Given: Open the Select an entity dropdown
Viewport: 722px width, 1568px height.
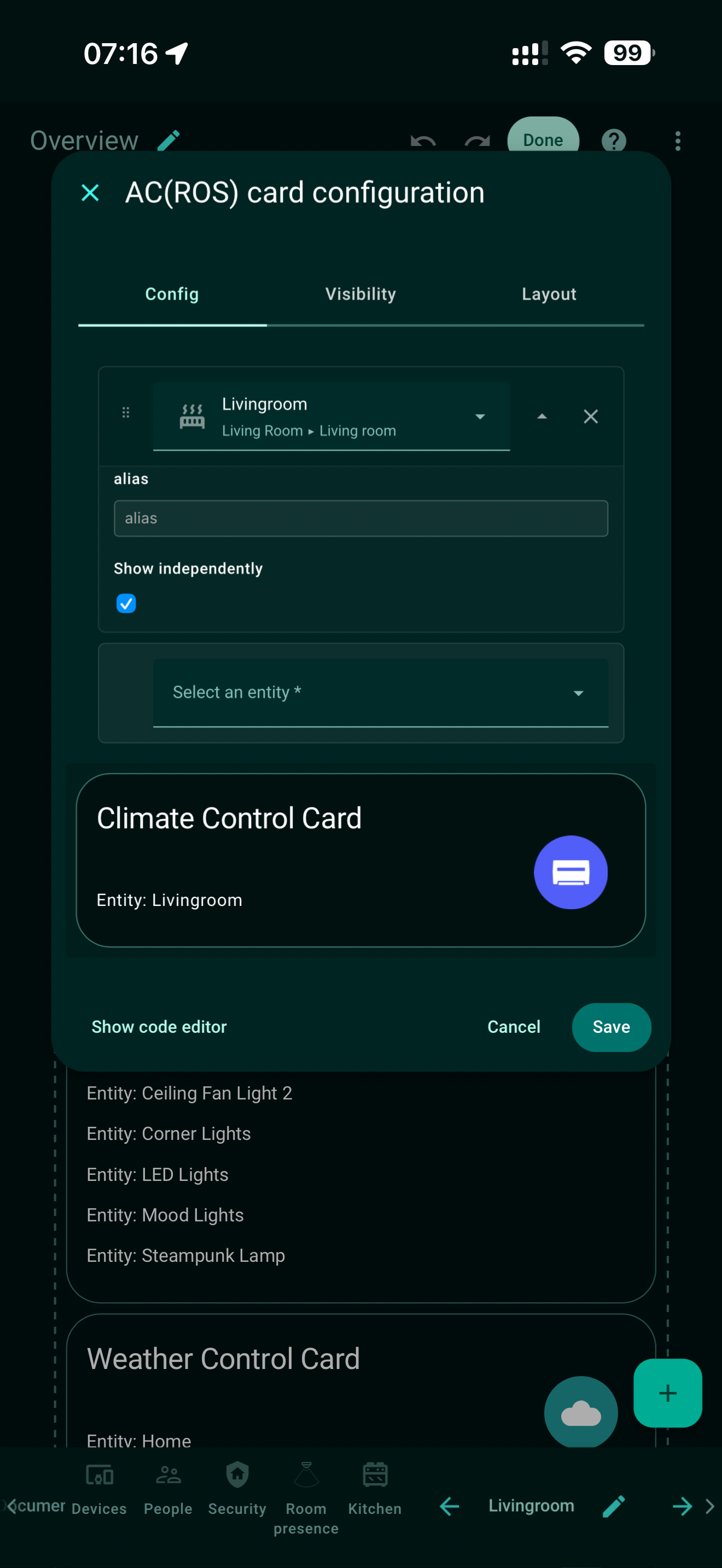Looking at the screenshot, I should 380,693.
